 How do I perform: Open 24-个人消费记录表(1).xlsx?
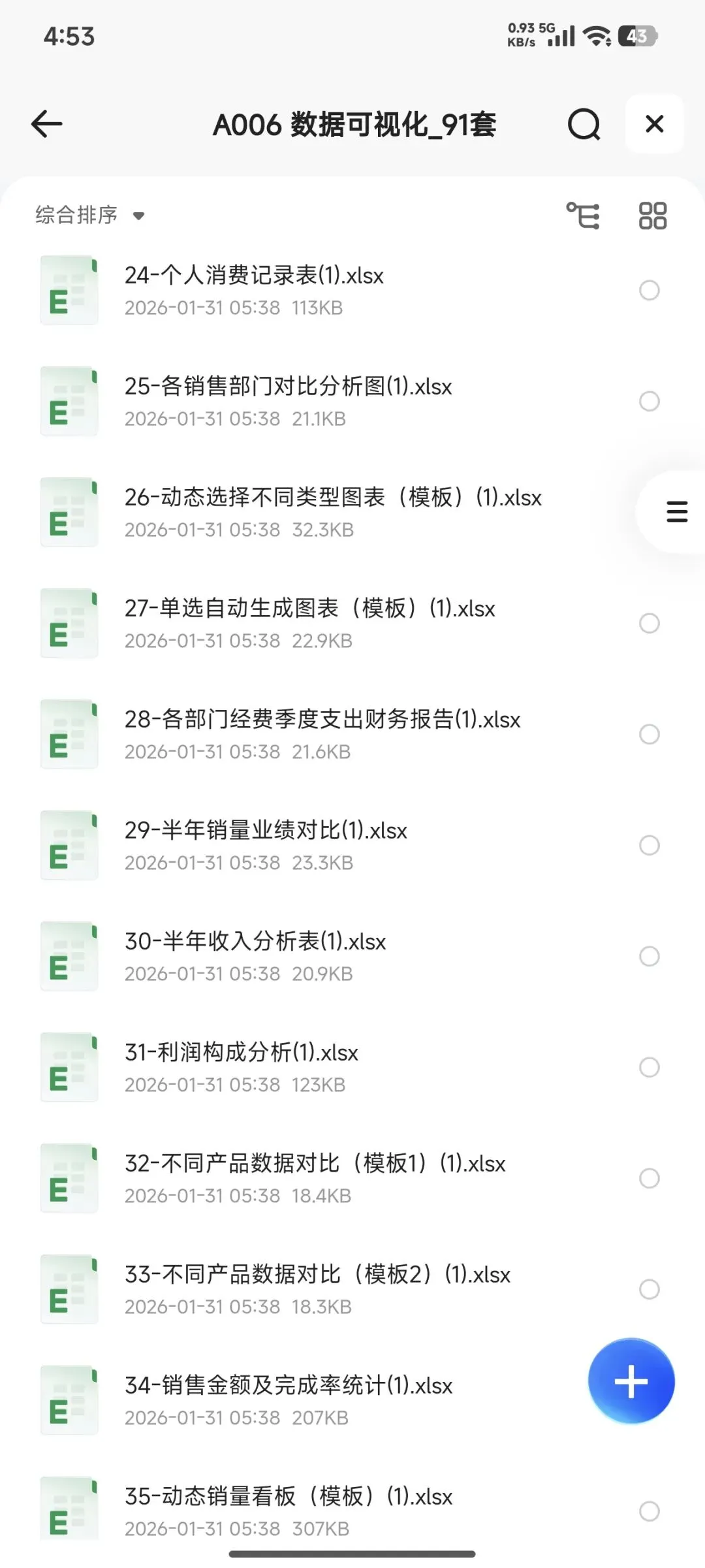(x=254, y=276)
